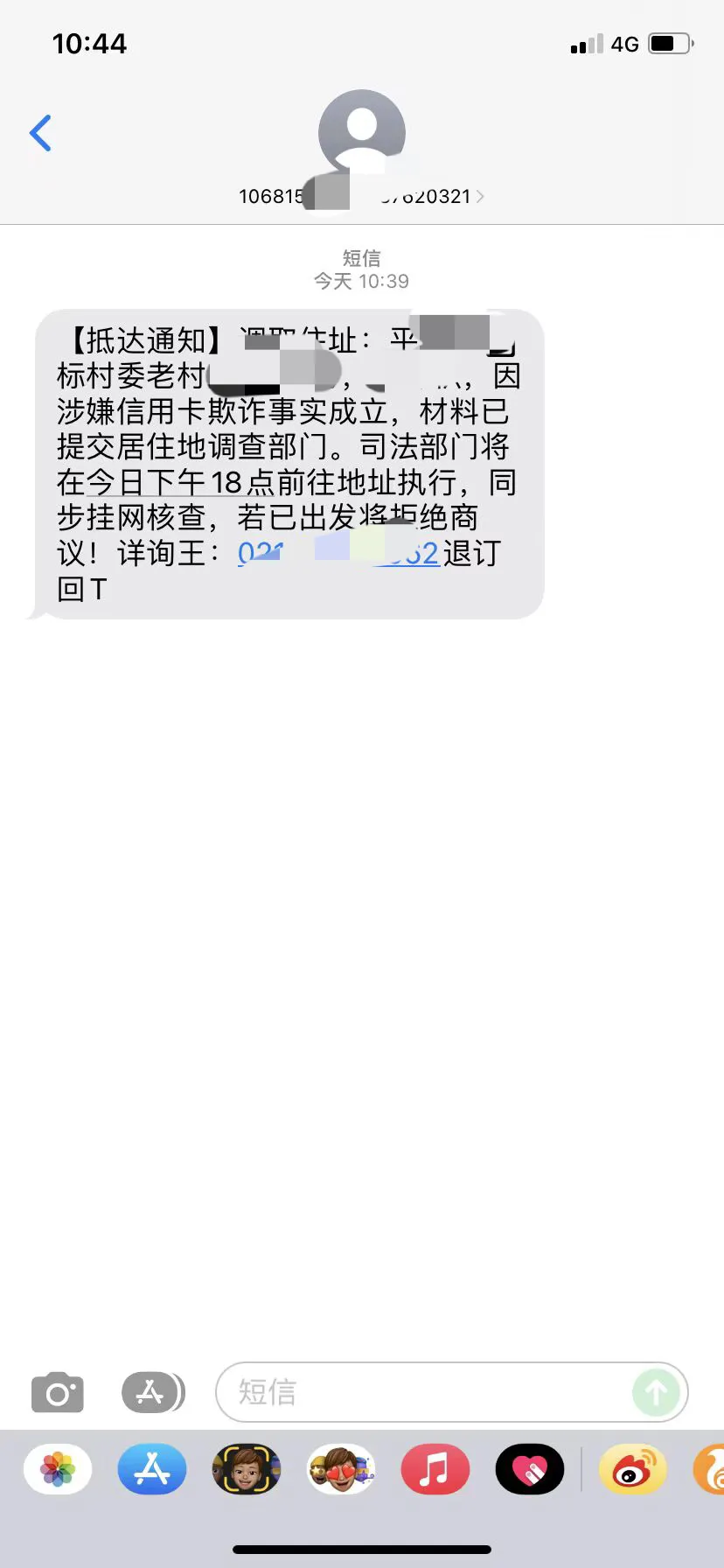Go back to the messages list

40,133
